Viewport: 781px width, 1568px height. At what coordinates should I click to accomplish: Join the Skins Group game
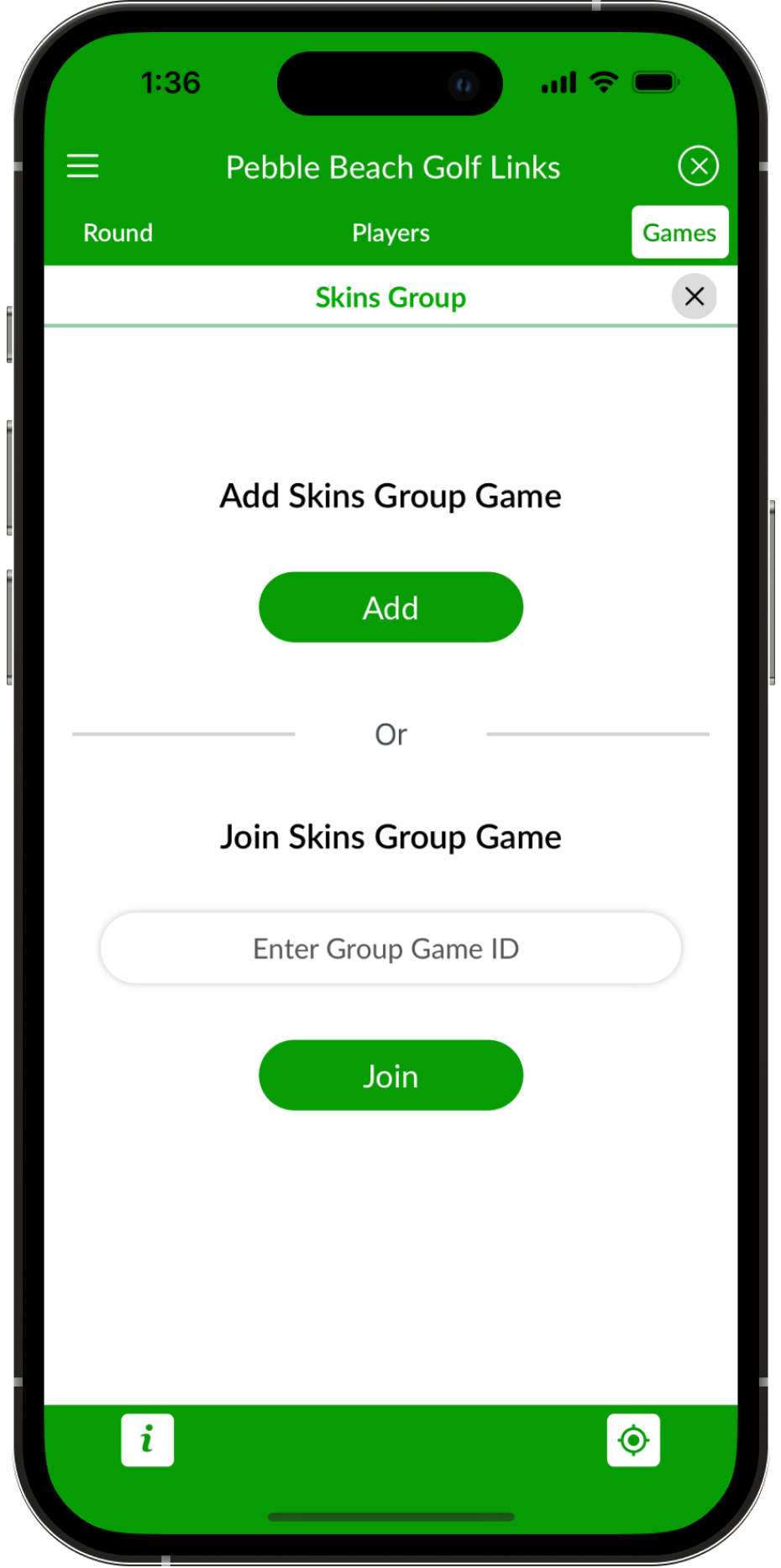pos(390,1076)
